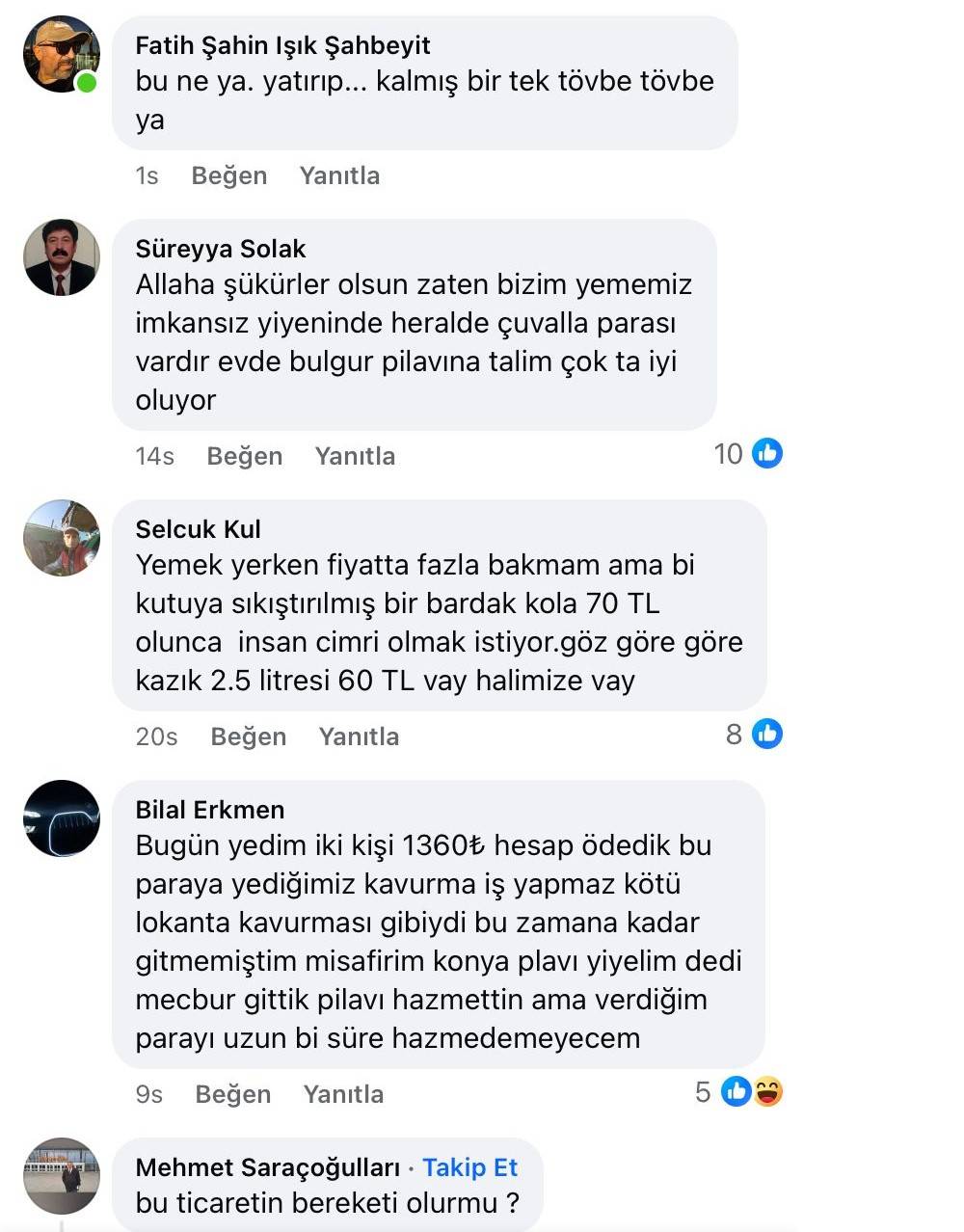Like Fatih Şahin Işık Şahbeyit's comment
The width and height of the screenshot is (964, 1232).
point(228,175)
